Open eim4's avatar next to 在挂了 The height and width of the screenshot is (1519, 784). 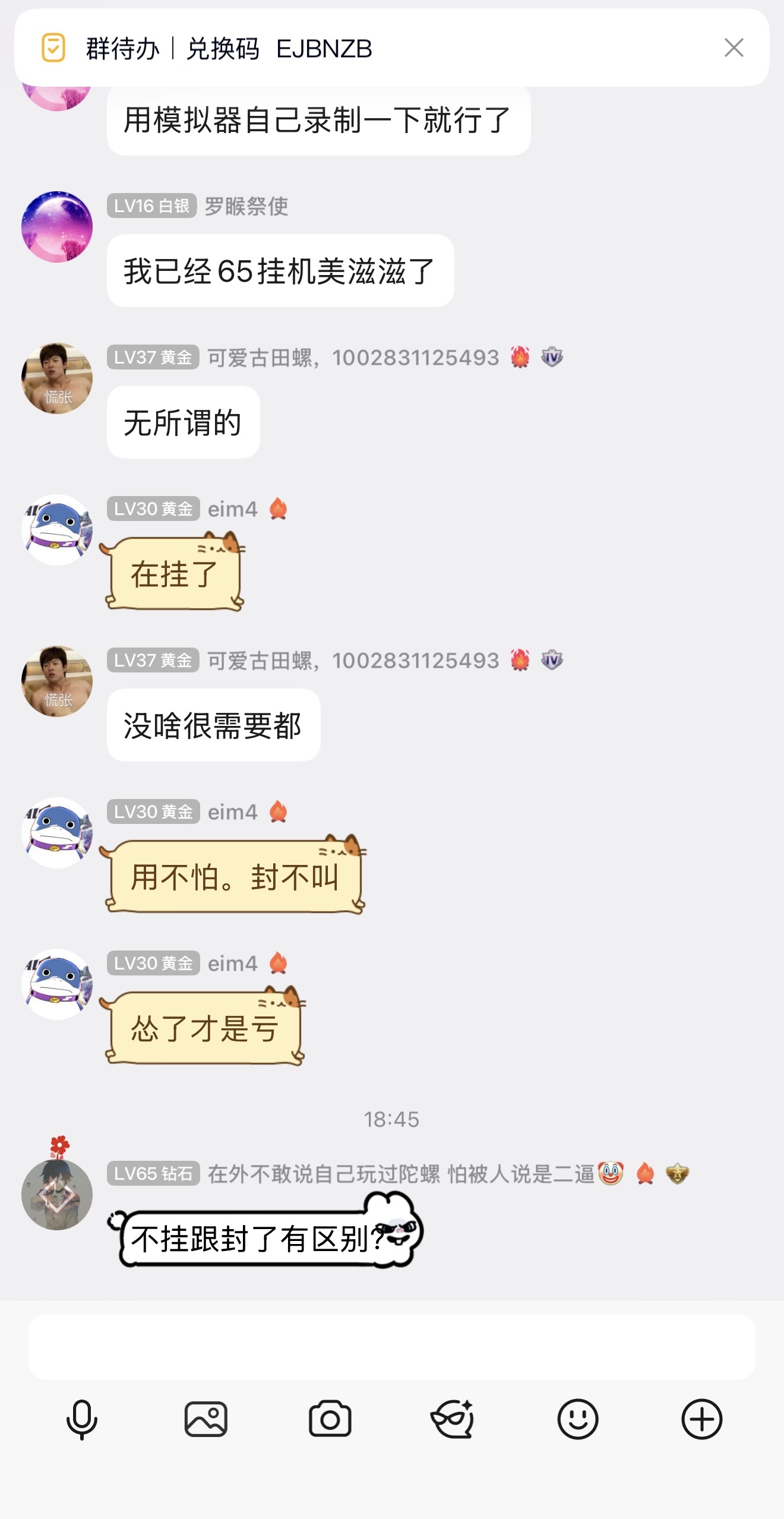tap(57, 529)
